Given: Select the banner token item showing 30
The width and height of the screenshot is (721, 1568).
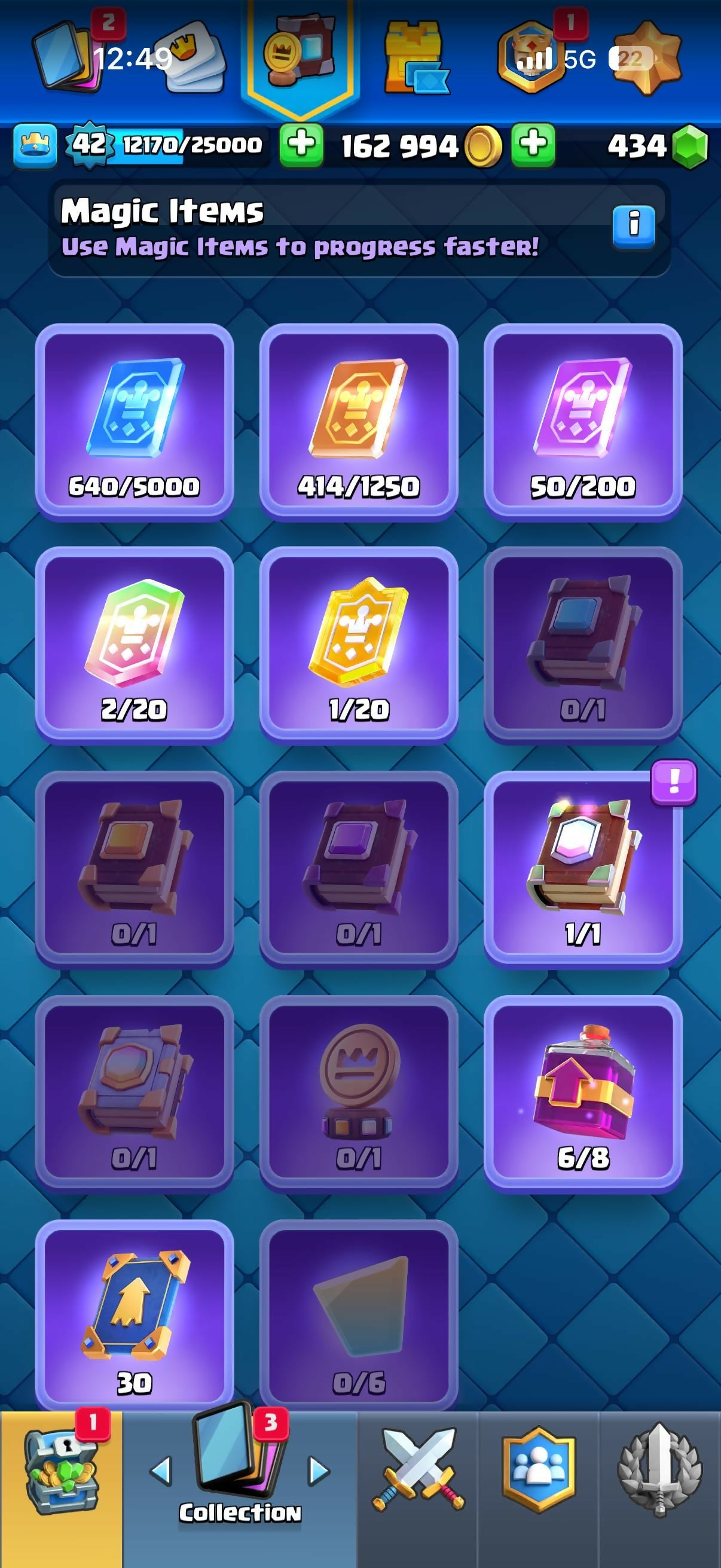Looking at the screenshot, I should pos(135,1317).
